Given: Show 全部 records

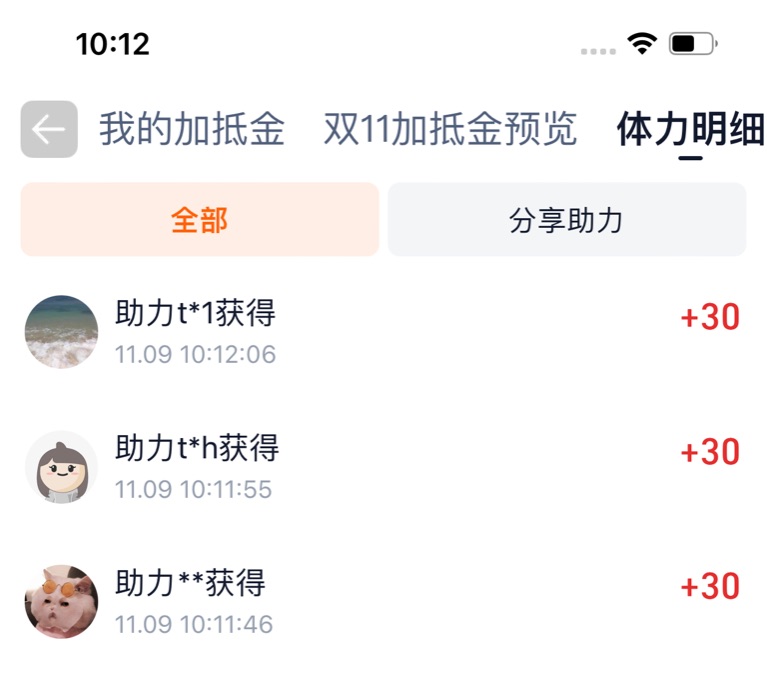Looking at the screenshot, I should [200, 220].
